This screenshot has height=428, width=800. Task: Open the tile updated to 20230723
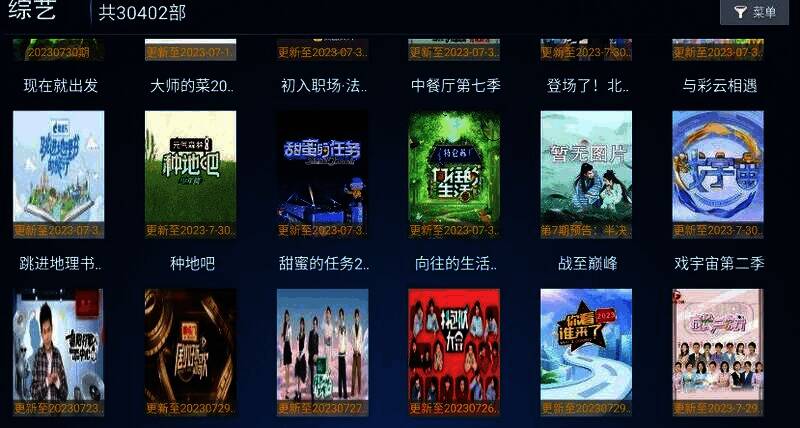pyautogui.click(x=58, y=351)
